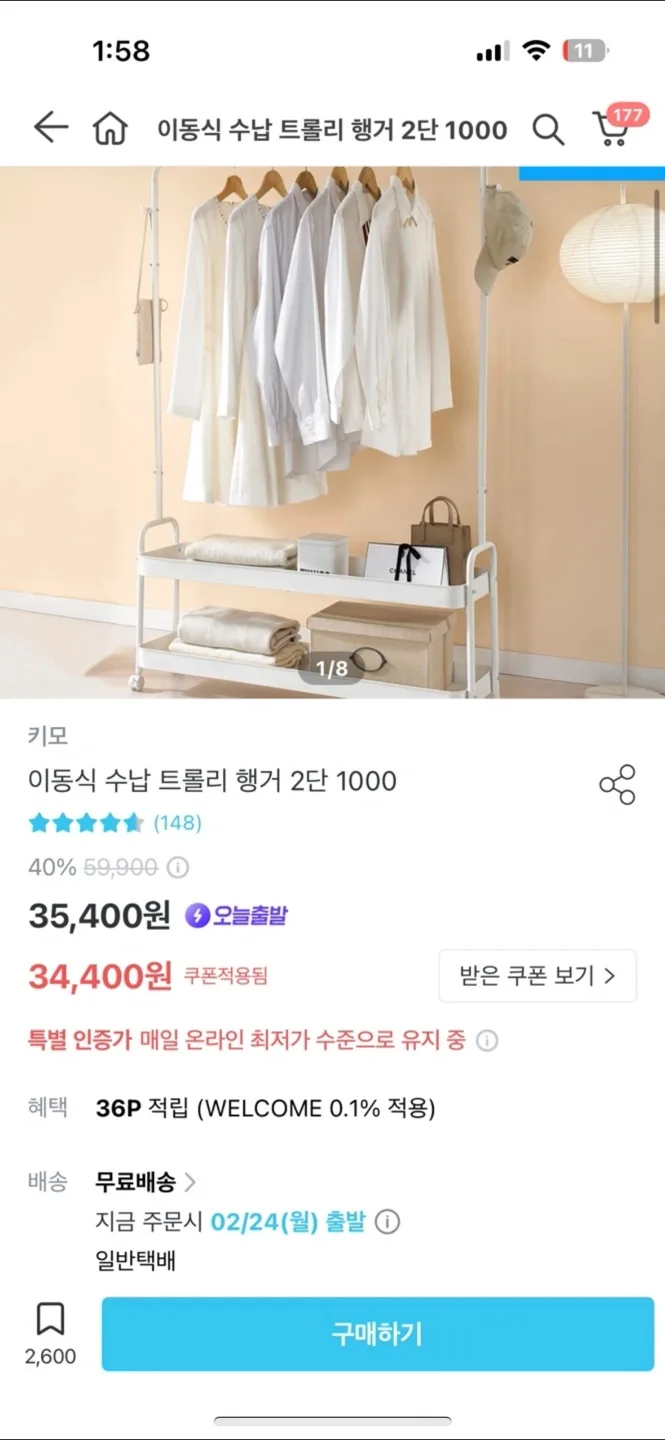Open the 키모 brand page
Viewport: 665px width, 1440px height.
coord(48,737)
